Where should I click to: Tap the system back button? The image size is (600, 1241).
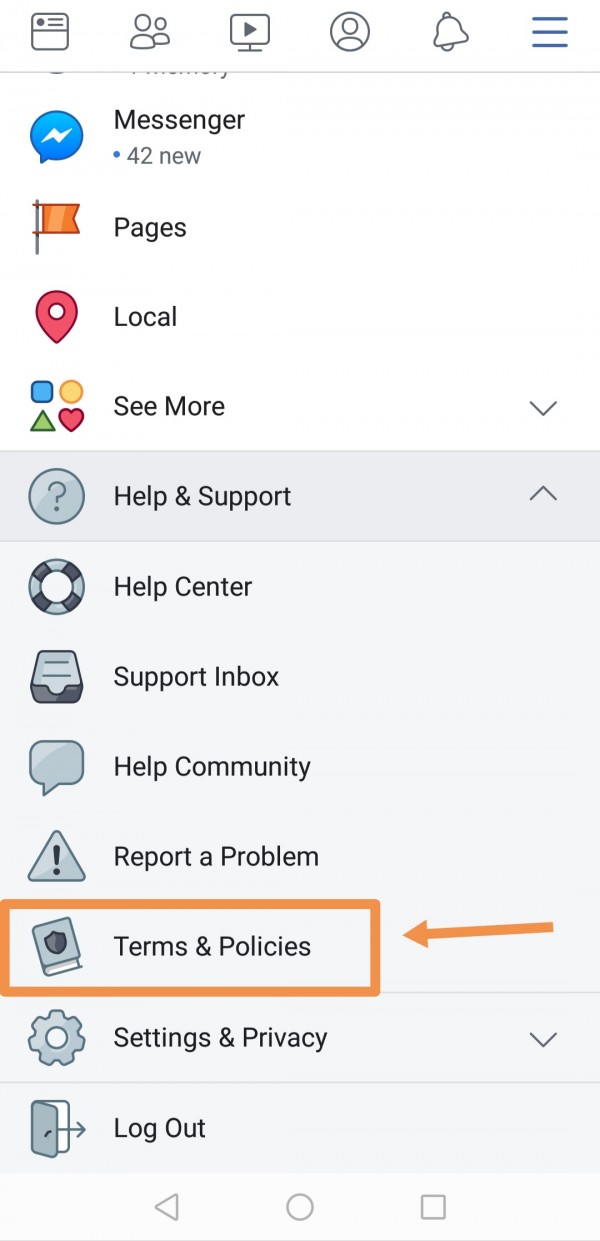167,1208
